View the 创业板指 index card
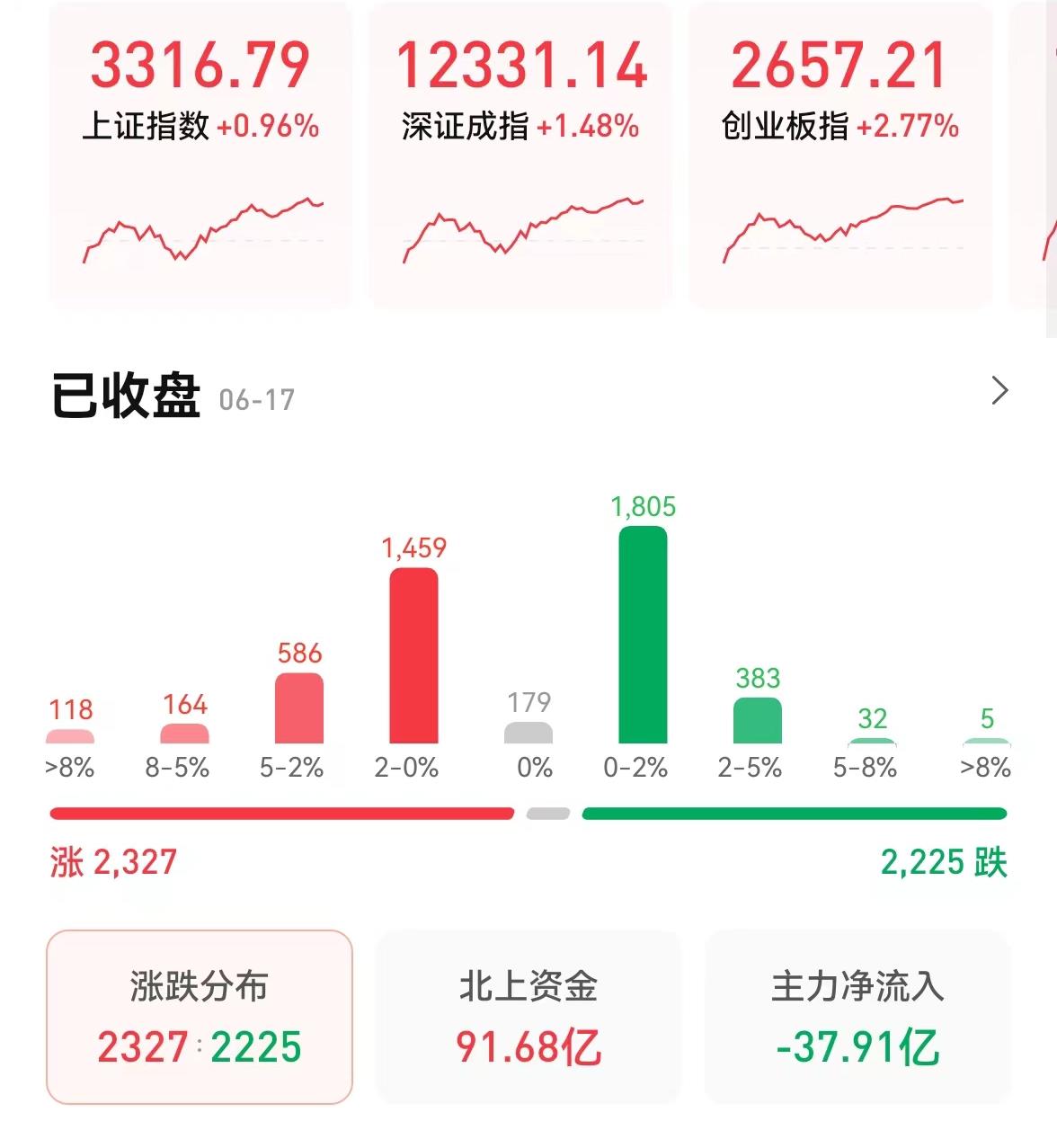This screenshot has height=1148, width=1057. point(840,153)
